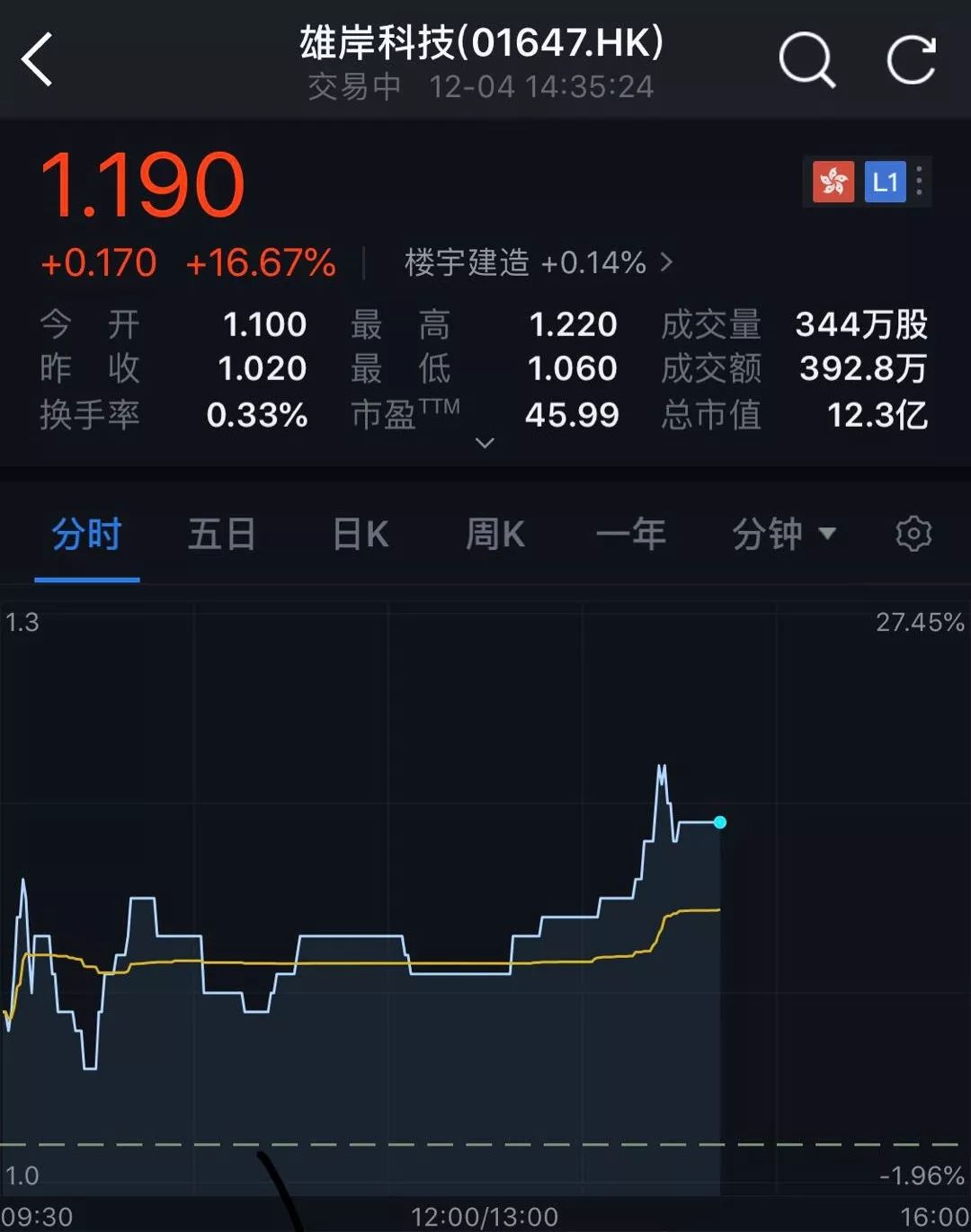
Task: Switch to the 五日 chart tab
Action: pyautogui.click(x=221, y=535)
